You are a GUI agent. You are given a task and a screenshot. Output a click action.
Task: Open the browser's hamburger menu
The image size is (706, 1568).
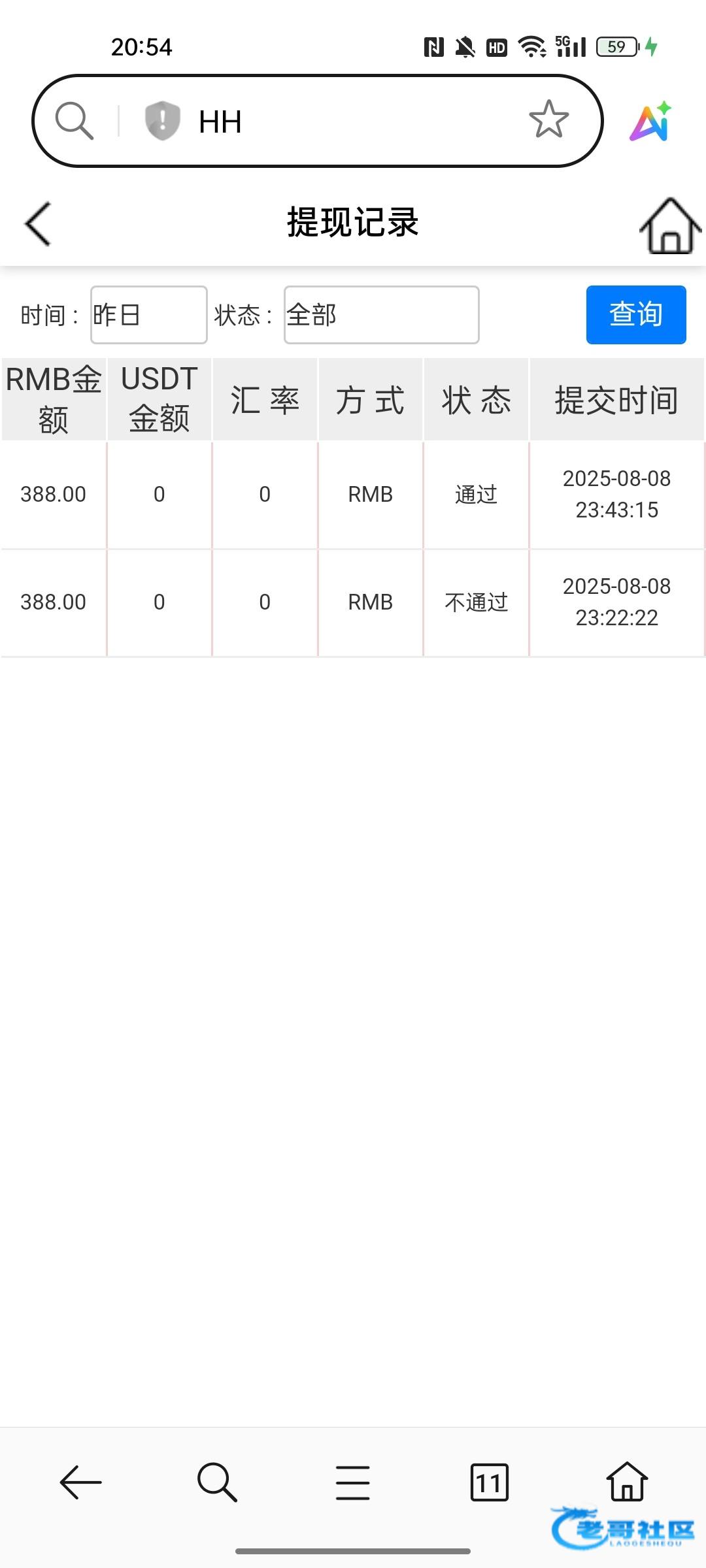coord(353,1482)
